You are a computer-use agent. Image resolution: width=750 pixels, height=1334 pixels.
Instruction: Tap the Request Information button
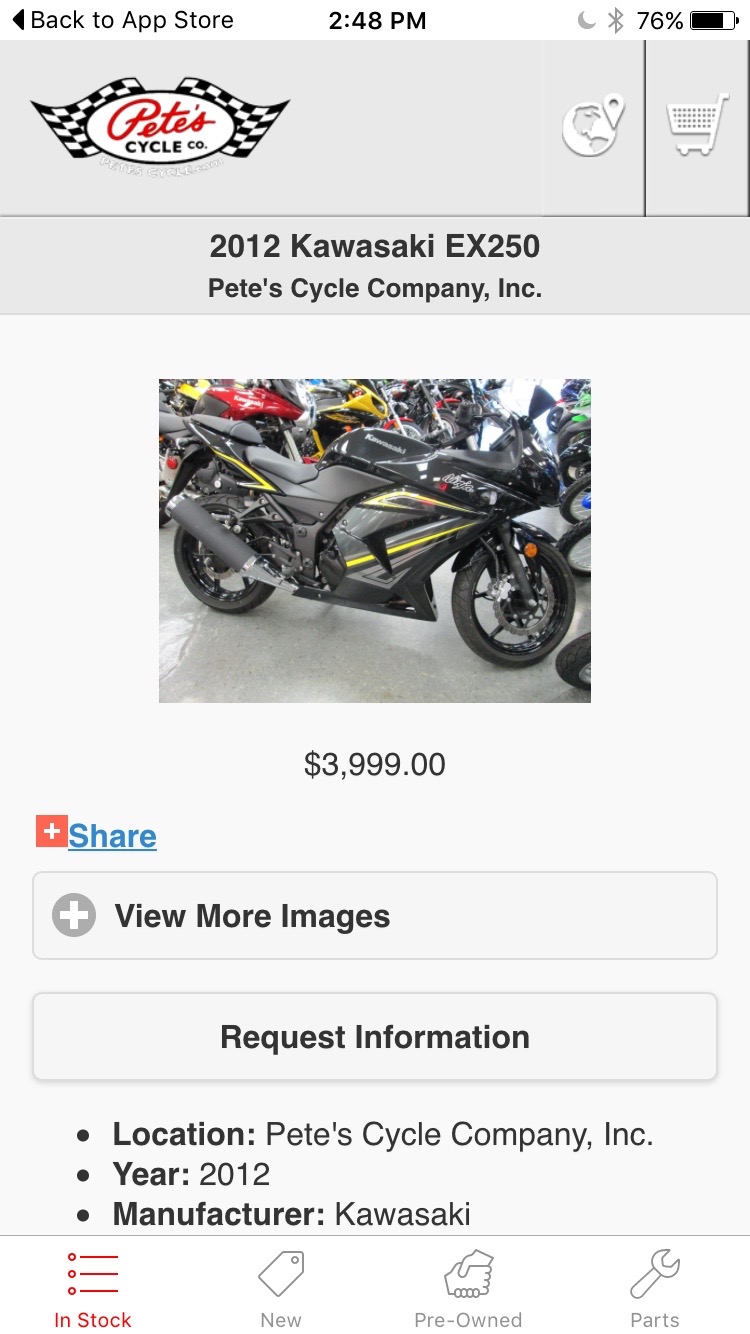tap(375, 1037)
